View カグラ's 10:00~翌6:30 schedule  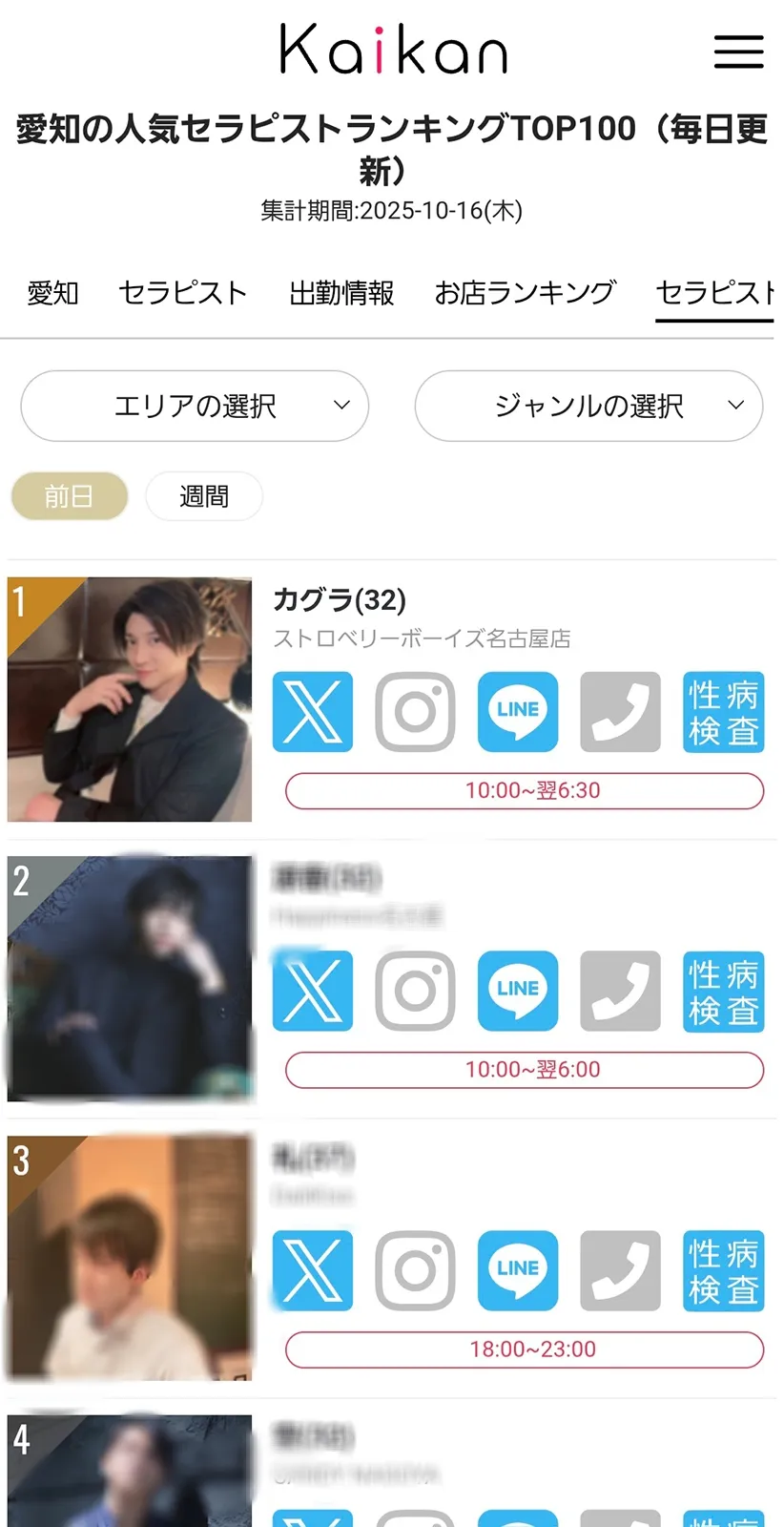pos(525,791)
